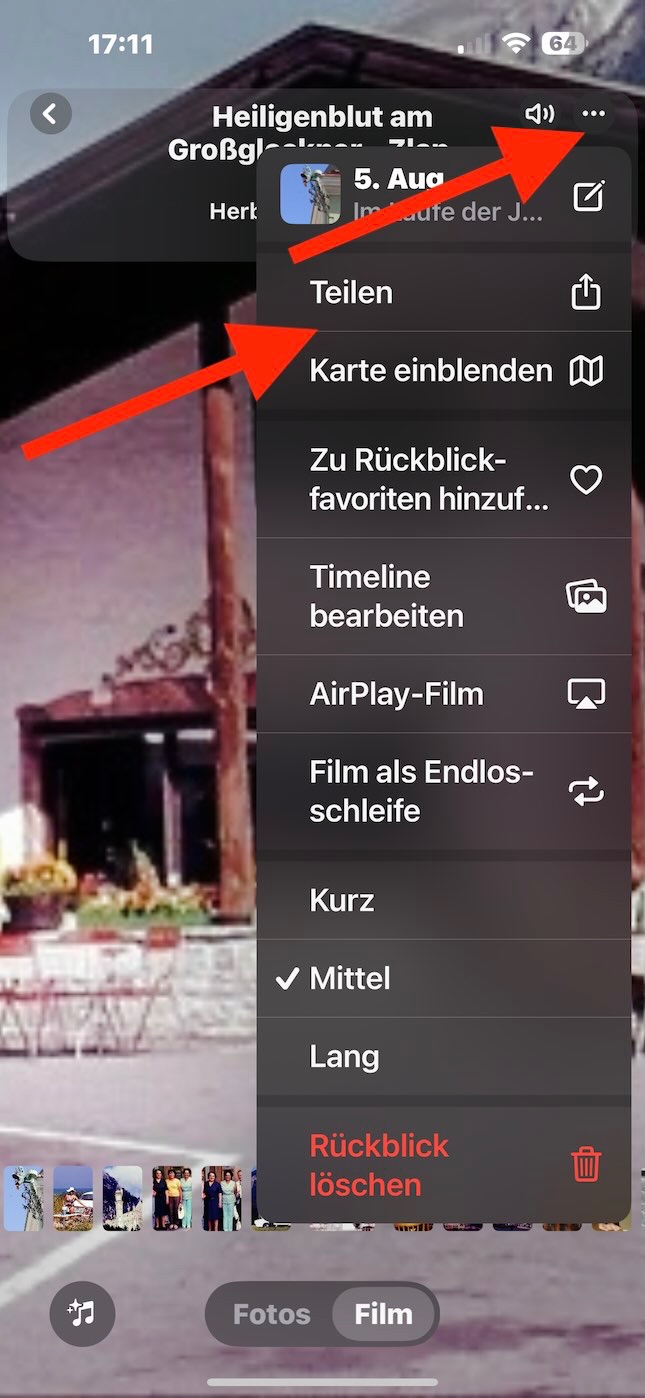Viewport: 645px width, 1398px height.
Task: Select Mittel film length
Action: pyautogui.click(x=443, y=978)
